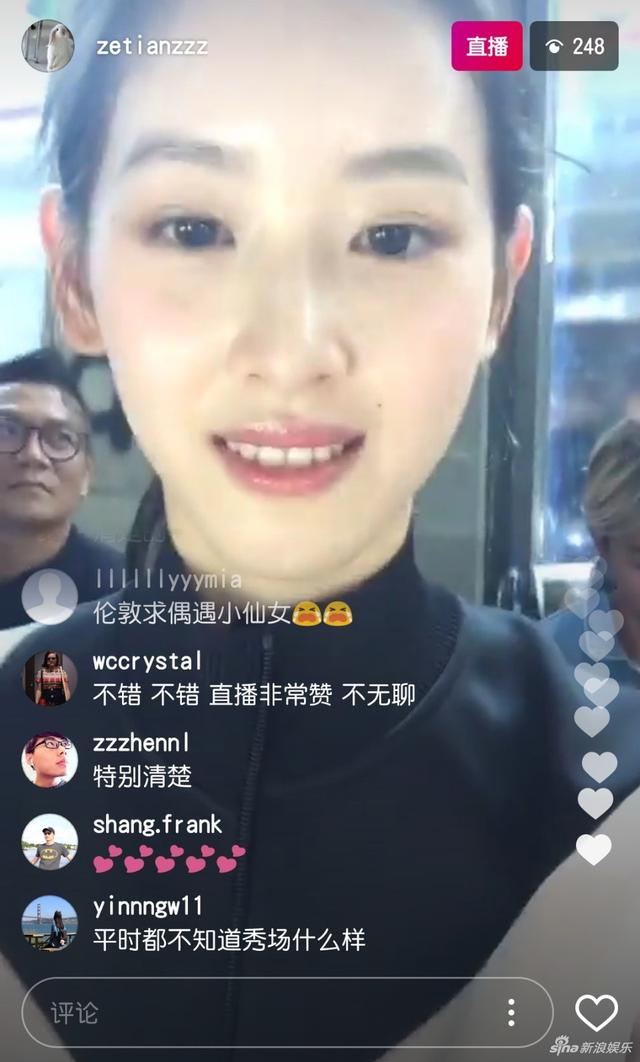
Task: Open zzzhennl's profile picture
Action: (x=49, y=760)
